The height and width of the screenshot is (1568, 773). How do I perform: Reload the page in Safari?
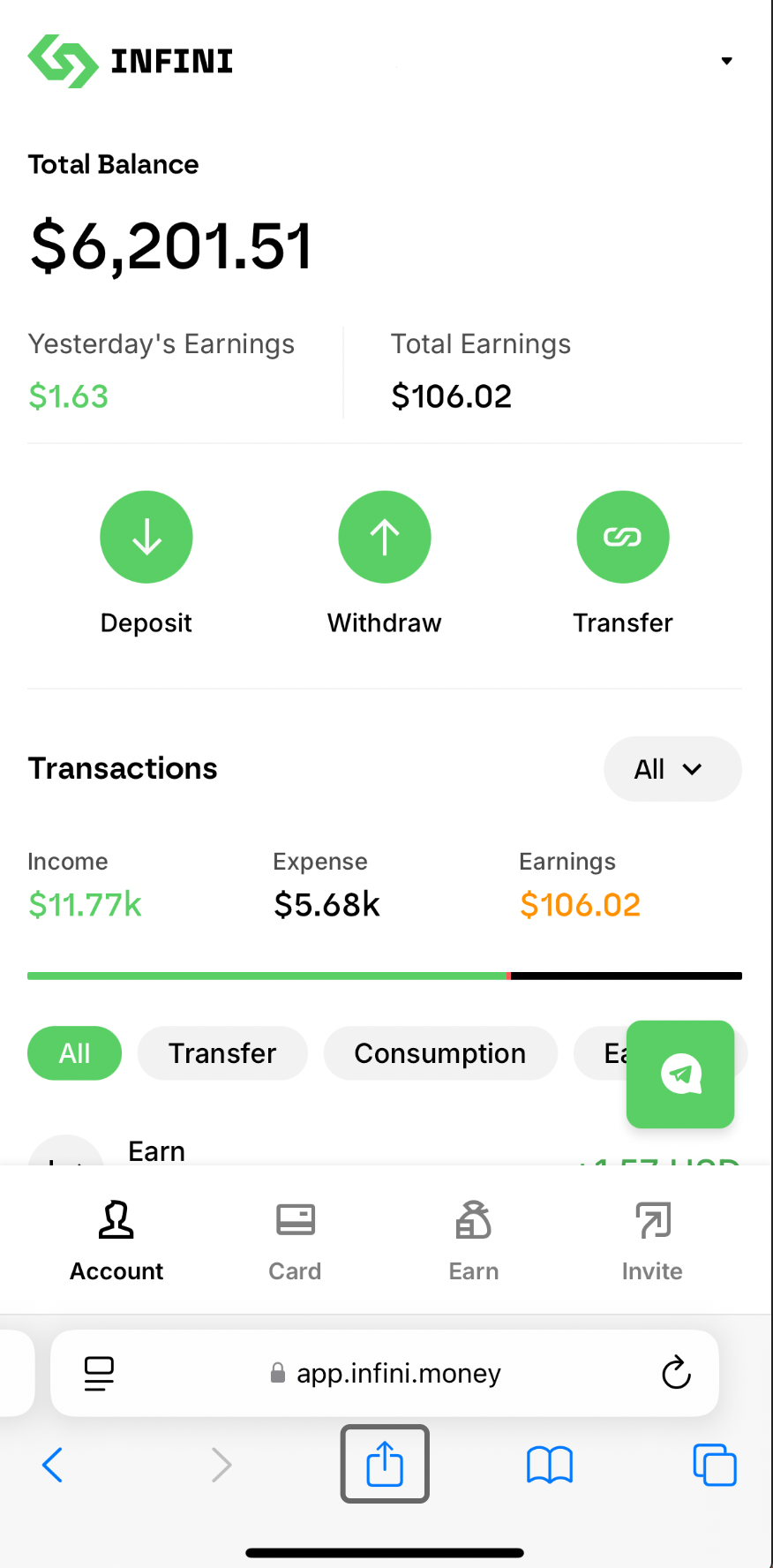pos(677,1373)
